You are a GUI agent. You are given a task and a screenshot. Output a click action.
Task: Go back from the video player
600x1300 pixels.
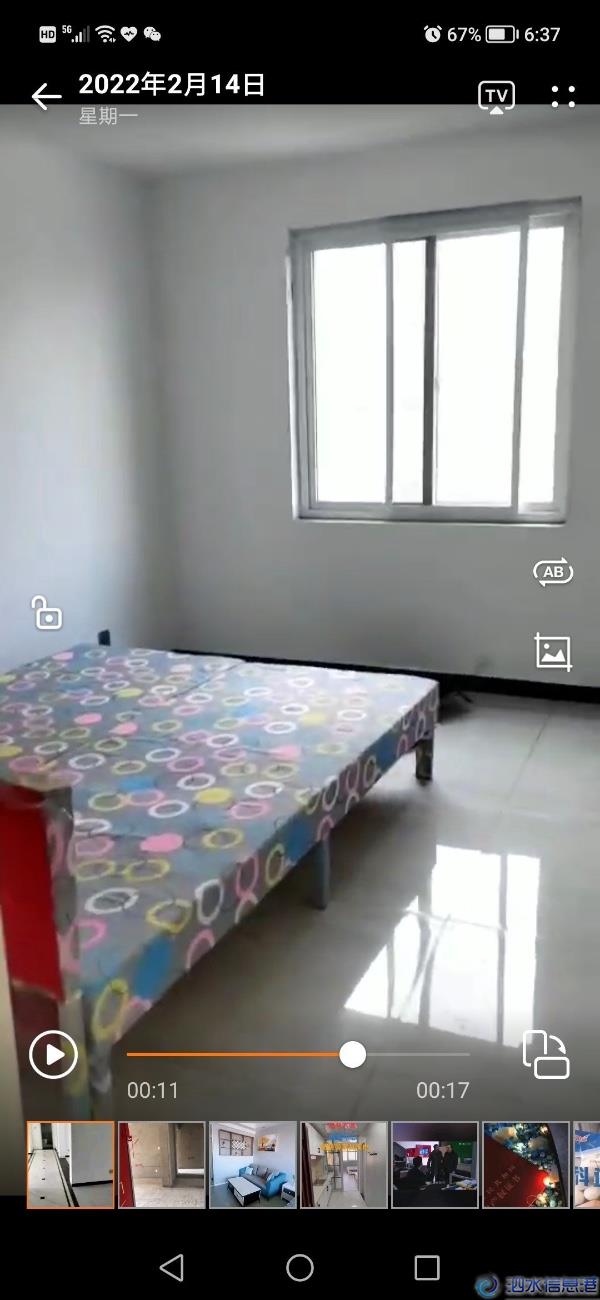click(46, 97)
